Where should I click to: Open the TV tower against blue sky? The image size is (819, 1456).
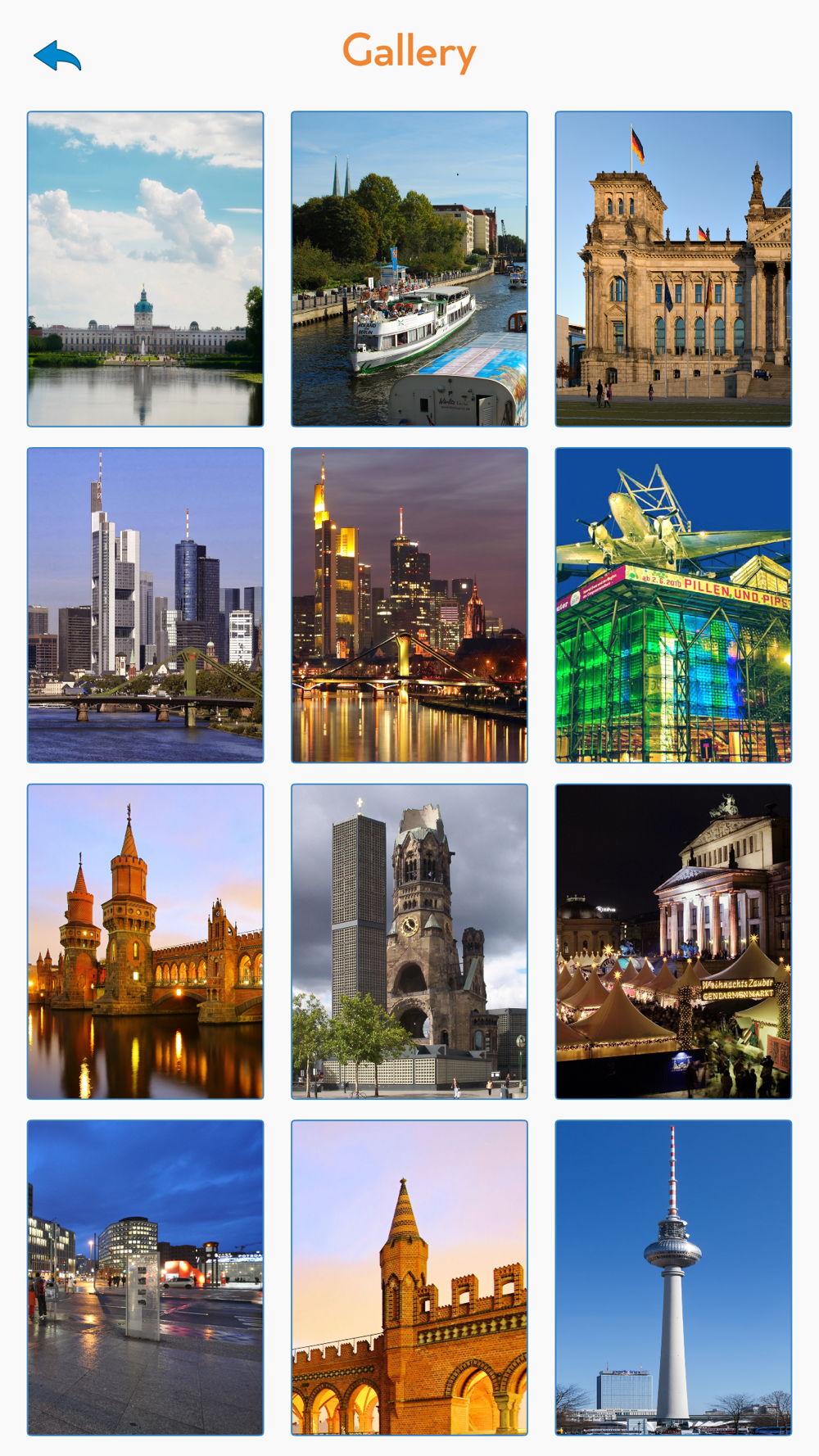pyautogui.click(x=673, y=1277)
